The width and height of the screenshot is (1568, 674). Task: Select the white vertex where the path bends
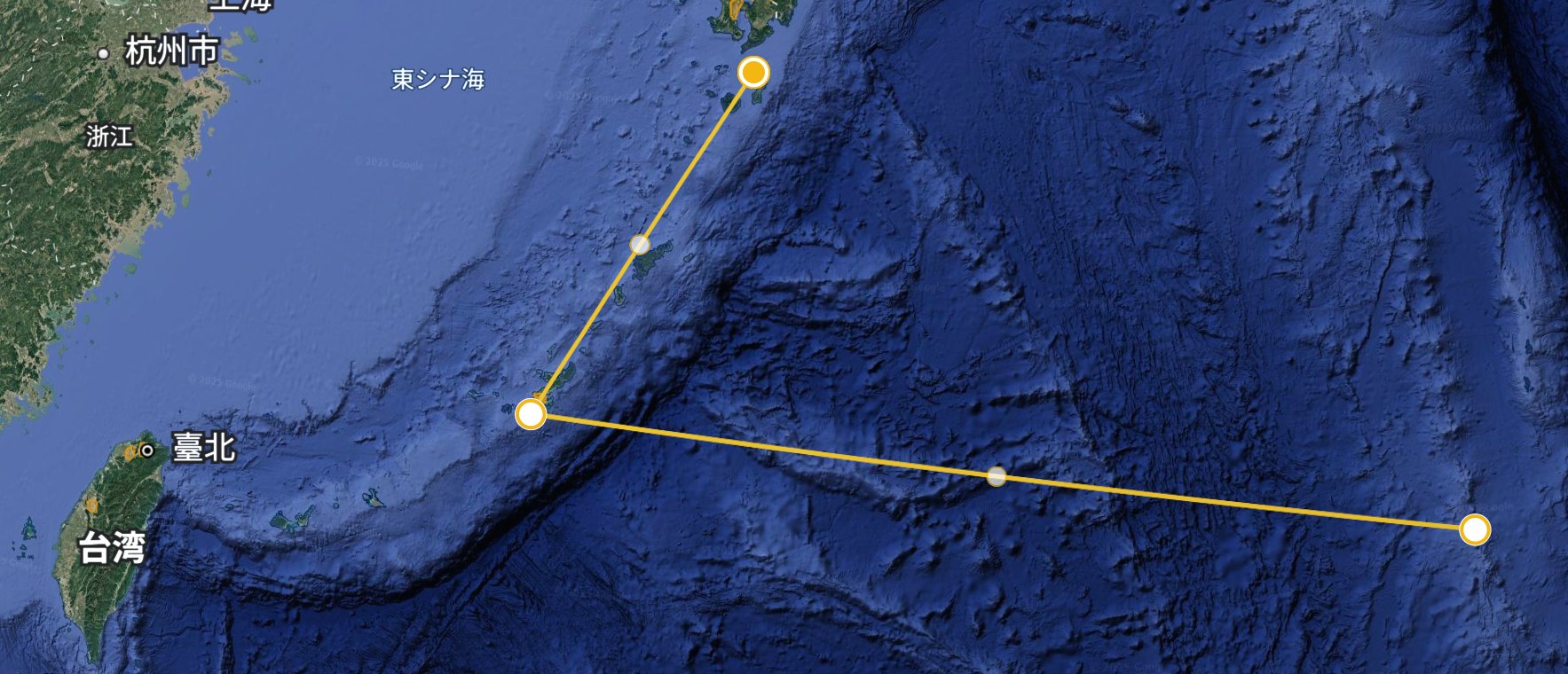(x=531, y=413)
